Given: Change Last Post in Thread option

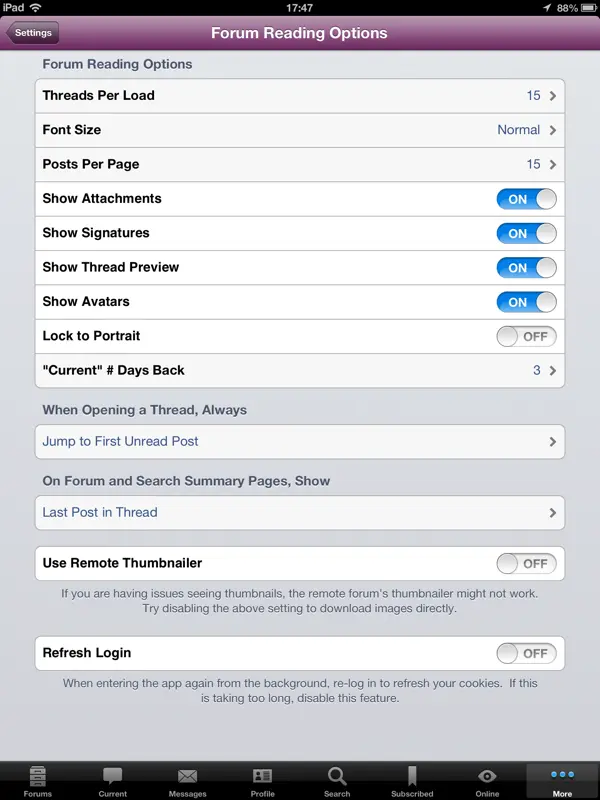Looking at the screenshot, I should click(300, 512).
